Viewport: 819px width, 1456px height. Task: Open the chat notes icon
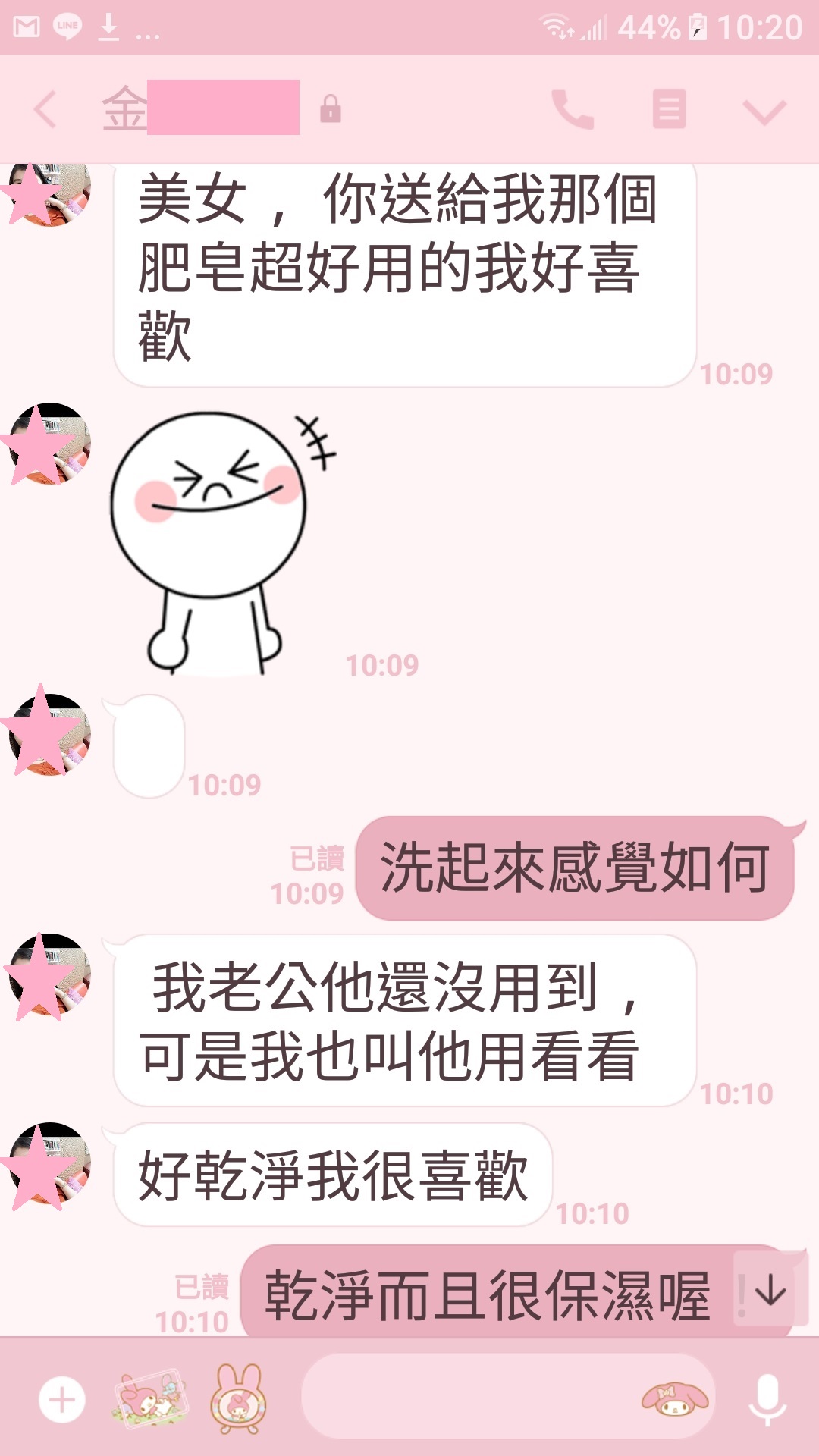(669, 110)
